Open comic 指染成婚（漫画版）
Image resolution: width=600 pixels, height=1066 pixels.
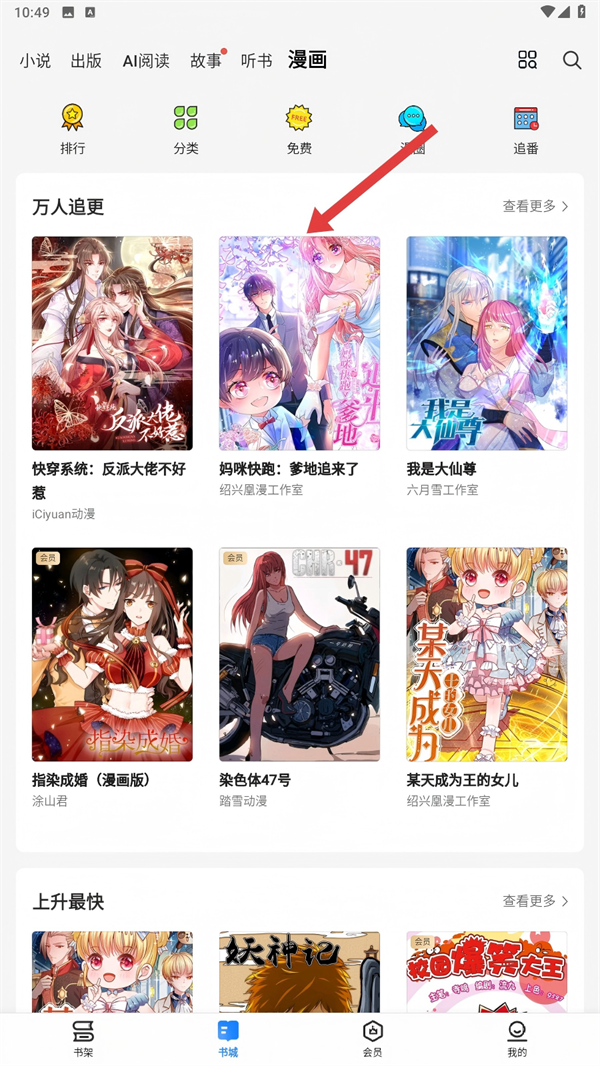[x=112, y=654]
